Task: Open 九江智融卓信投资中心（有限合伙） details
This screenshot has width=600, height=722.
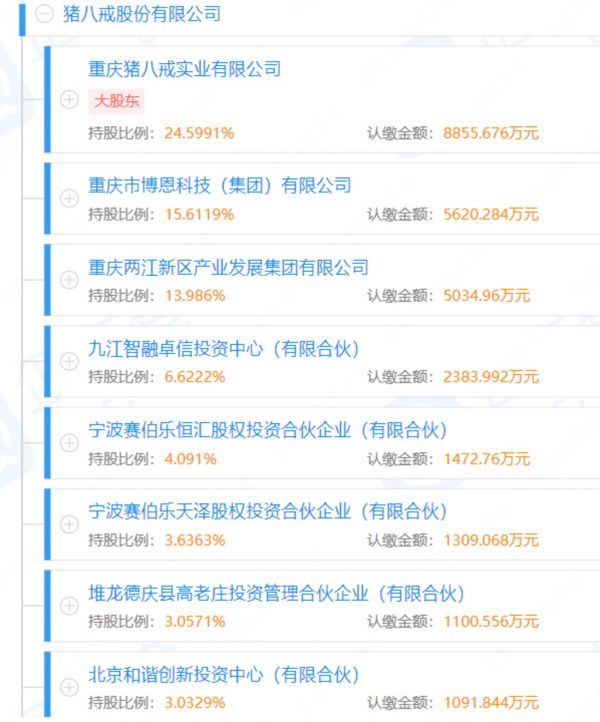Action: tap(223, 349)
